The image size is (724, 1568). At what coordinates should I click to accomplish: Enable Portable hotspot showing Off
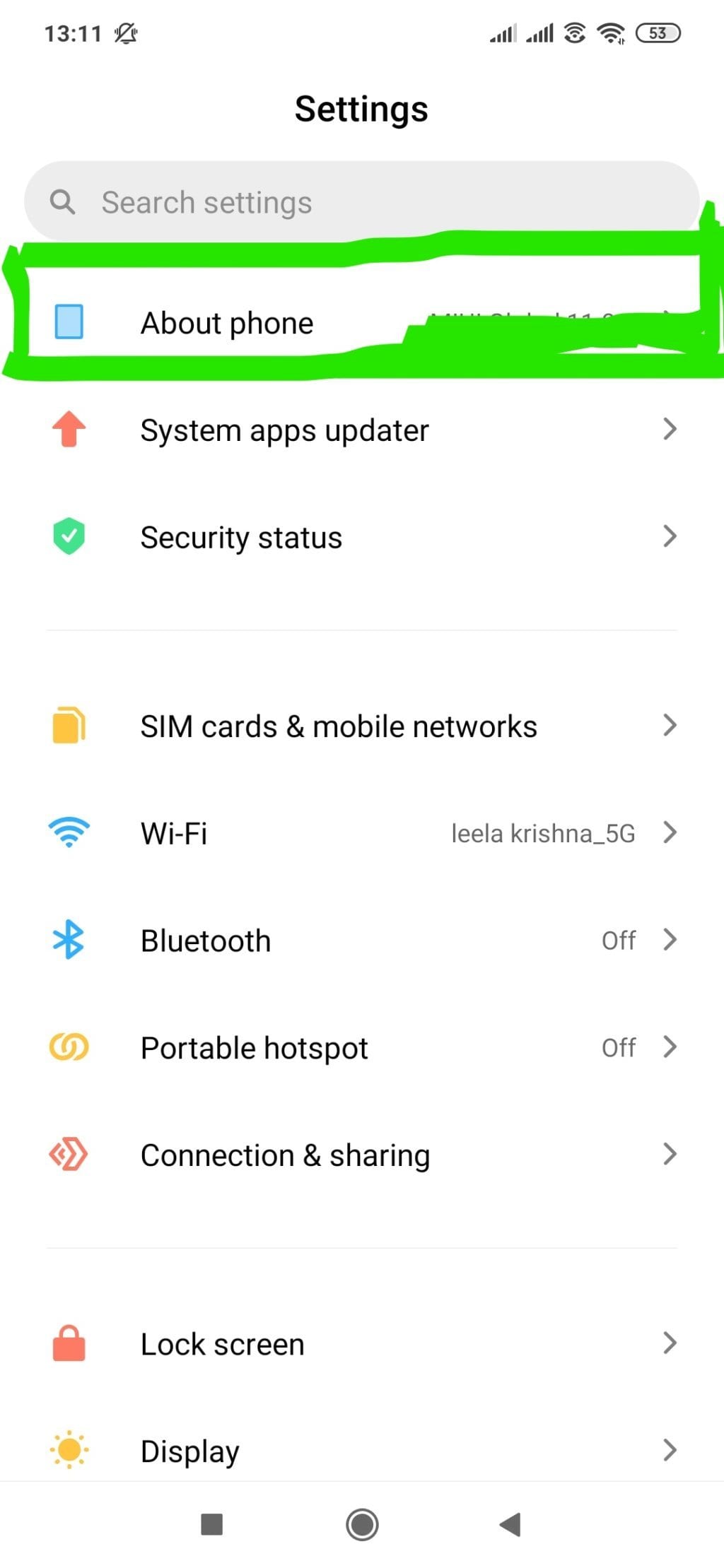tap(618, 1047)
